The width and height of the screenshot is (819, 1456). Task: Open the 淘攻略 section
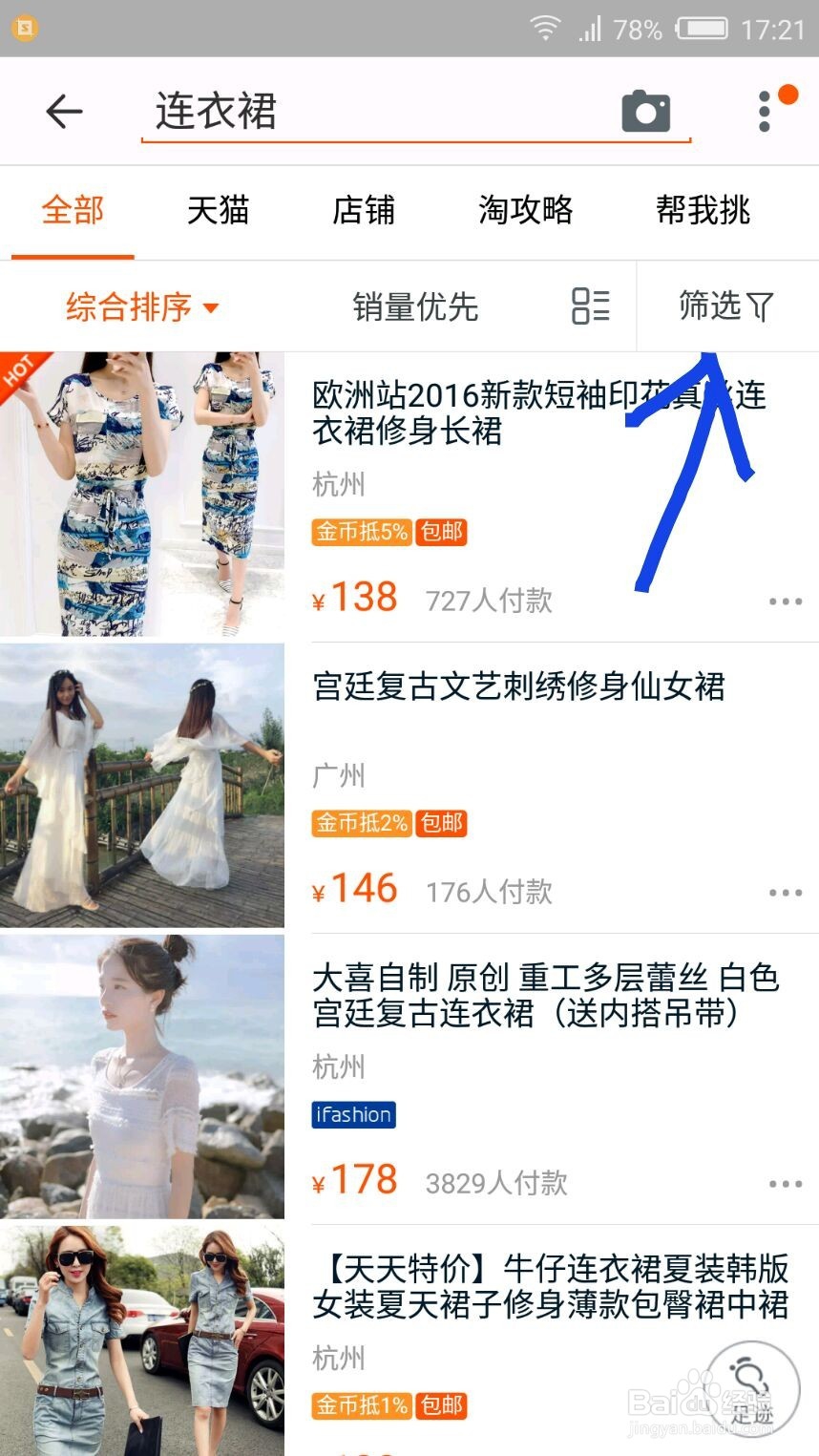pyautogui.click(x=525, y=212)
